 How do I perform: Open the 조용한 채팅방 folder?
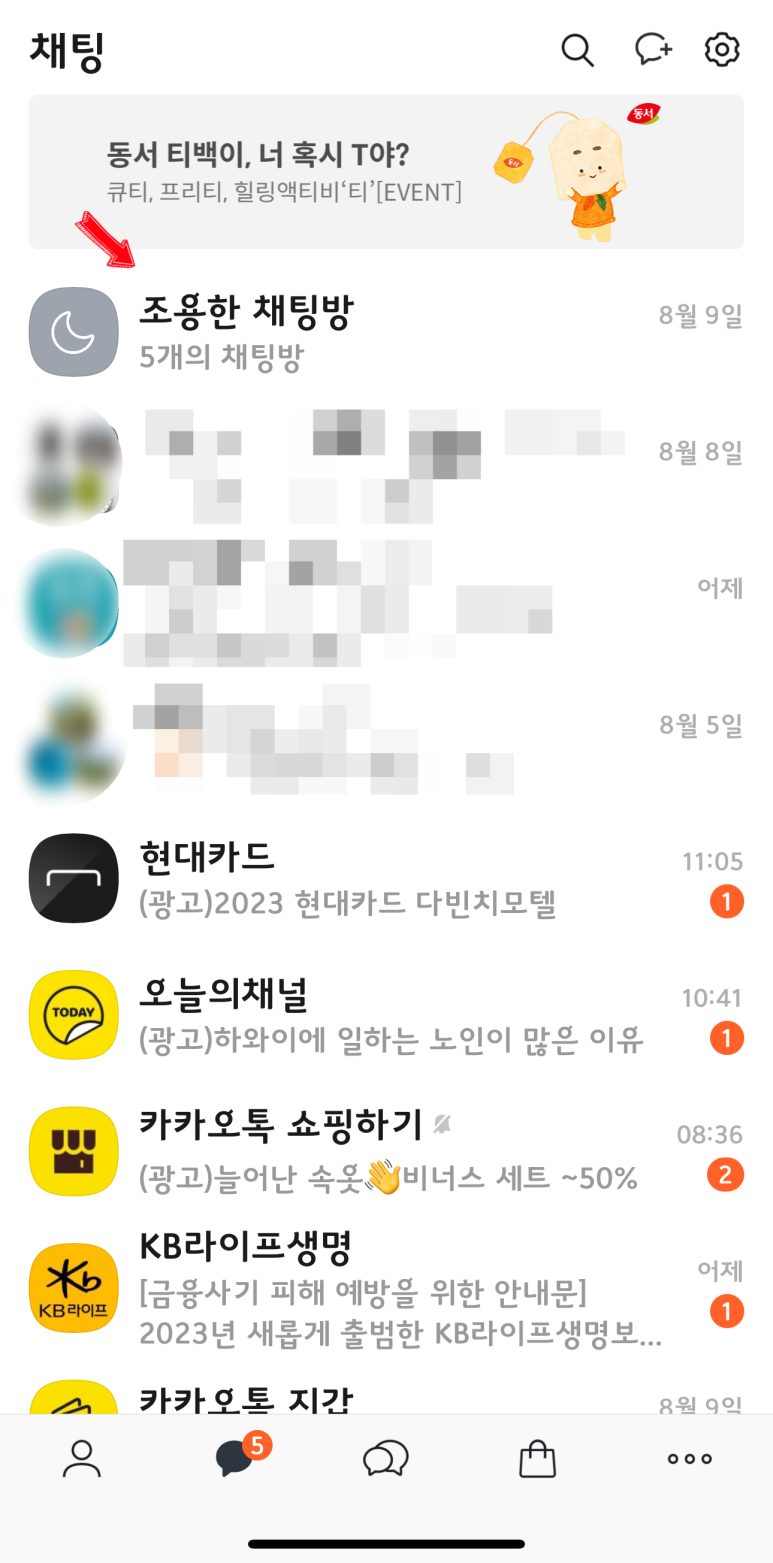[x=386, y=333]
